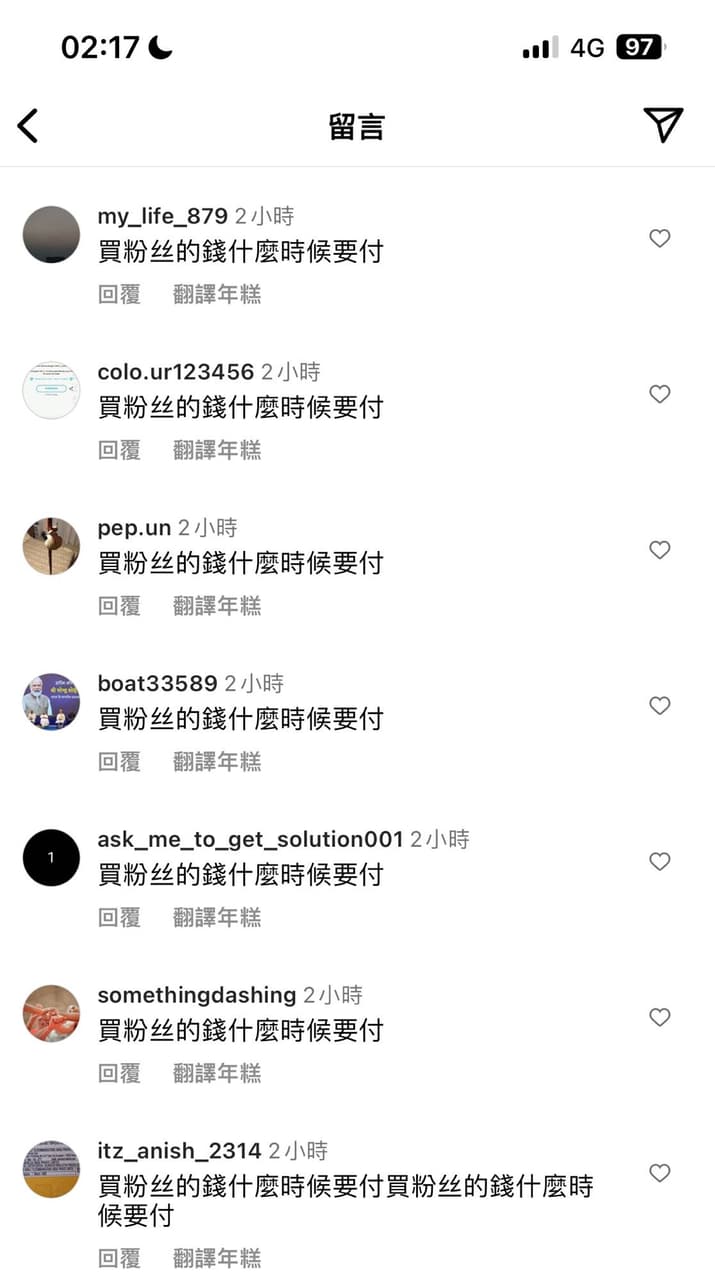This screenshot has width=715, height=1280.
Task: Translate pep.un's comment with 翻譯年糕
Action: point(217,606)
